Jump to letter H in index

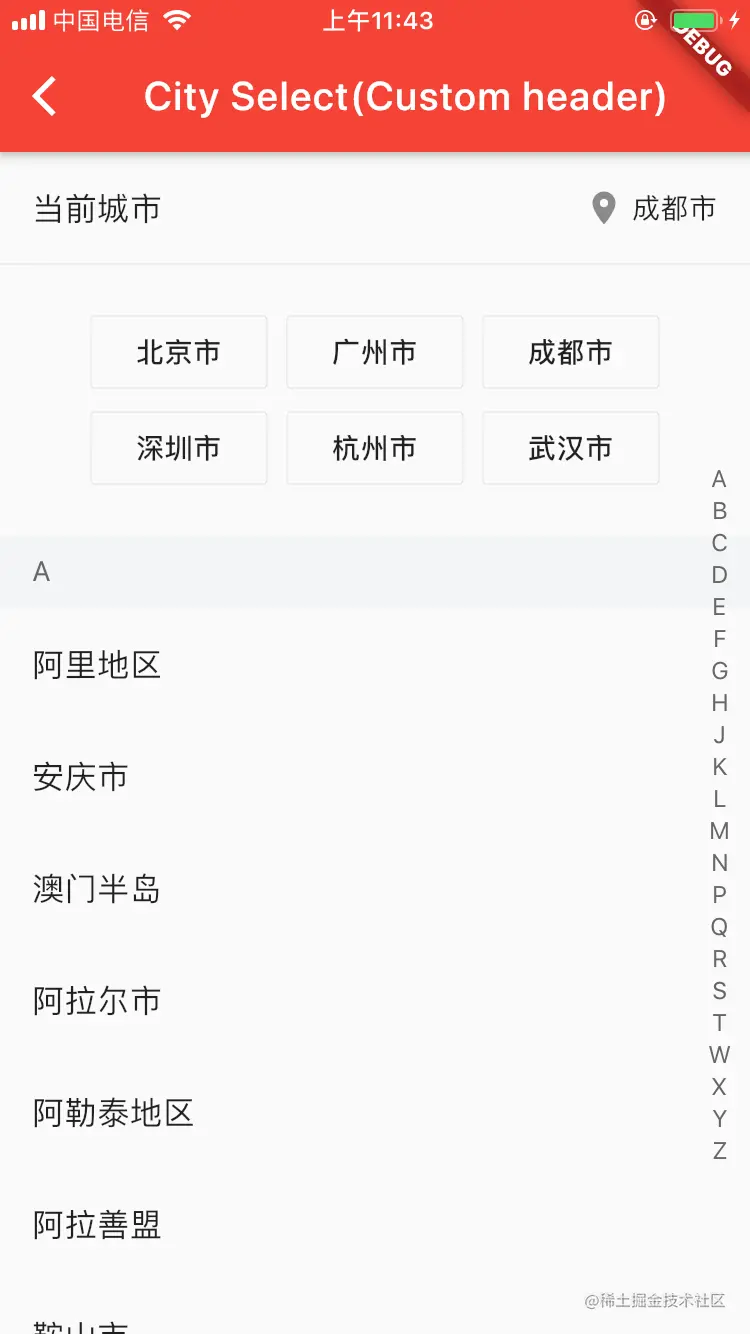[719, 703]
